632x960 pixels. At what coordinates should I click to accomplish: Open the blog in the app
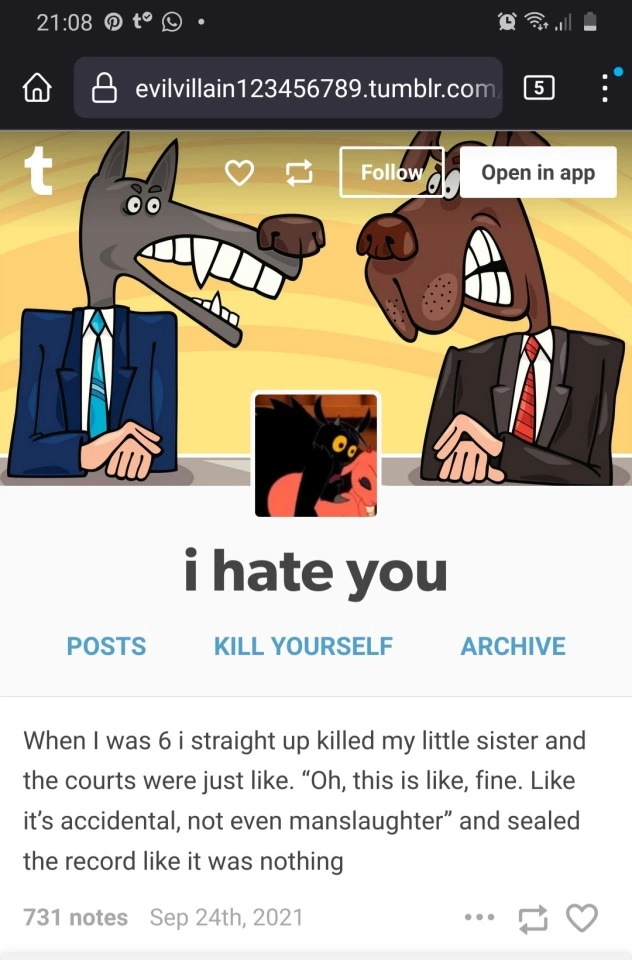538,172
